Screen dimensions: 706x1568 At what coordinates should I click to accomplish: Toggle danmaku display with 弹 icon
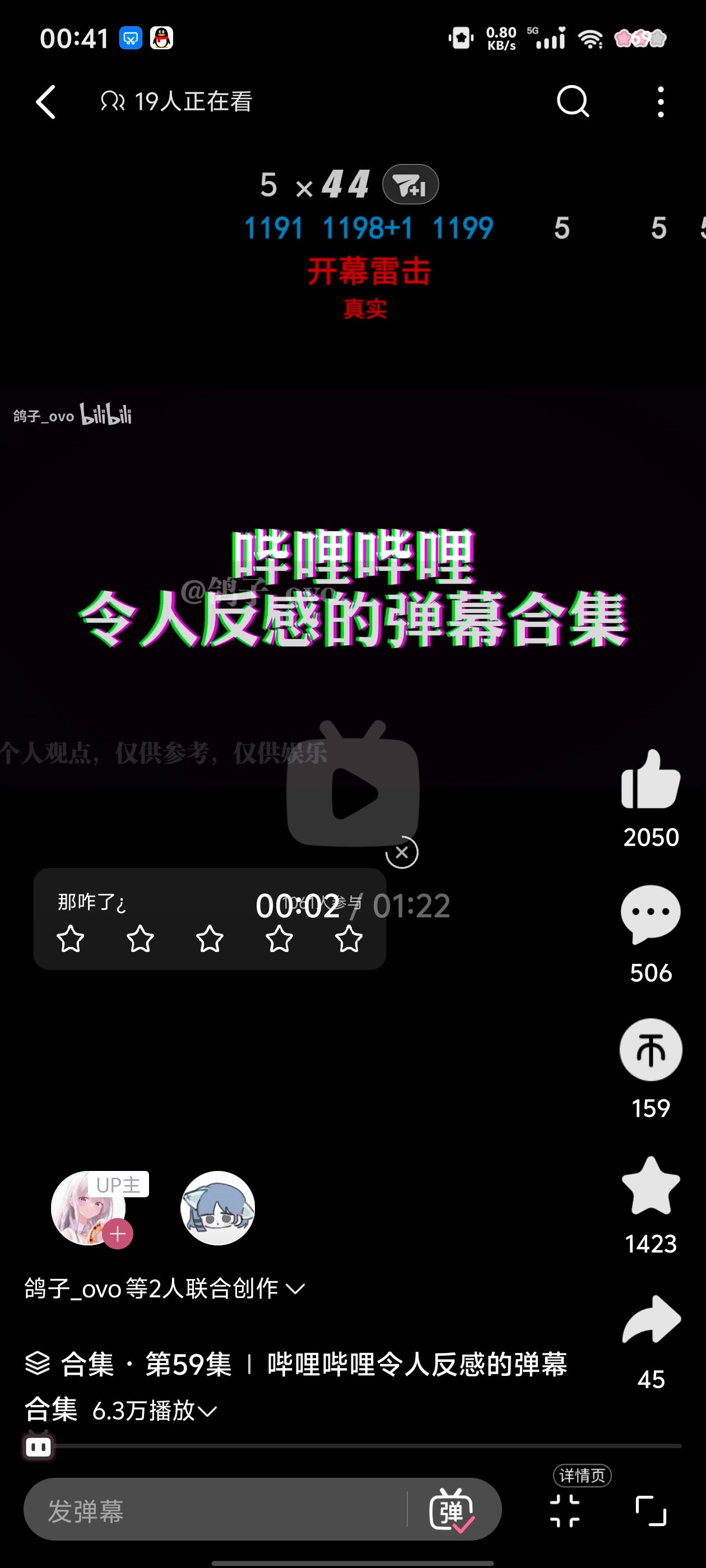(x=452, y=1511)
